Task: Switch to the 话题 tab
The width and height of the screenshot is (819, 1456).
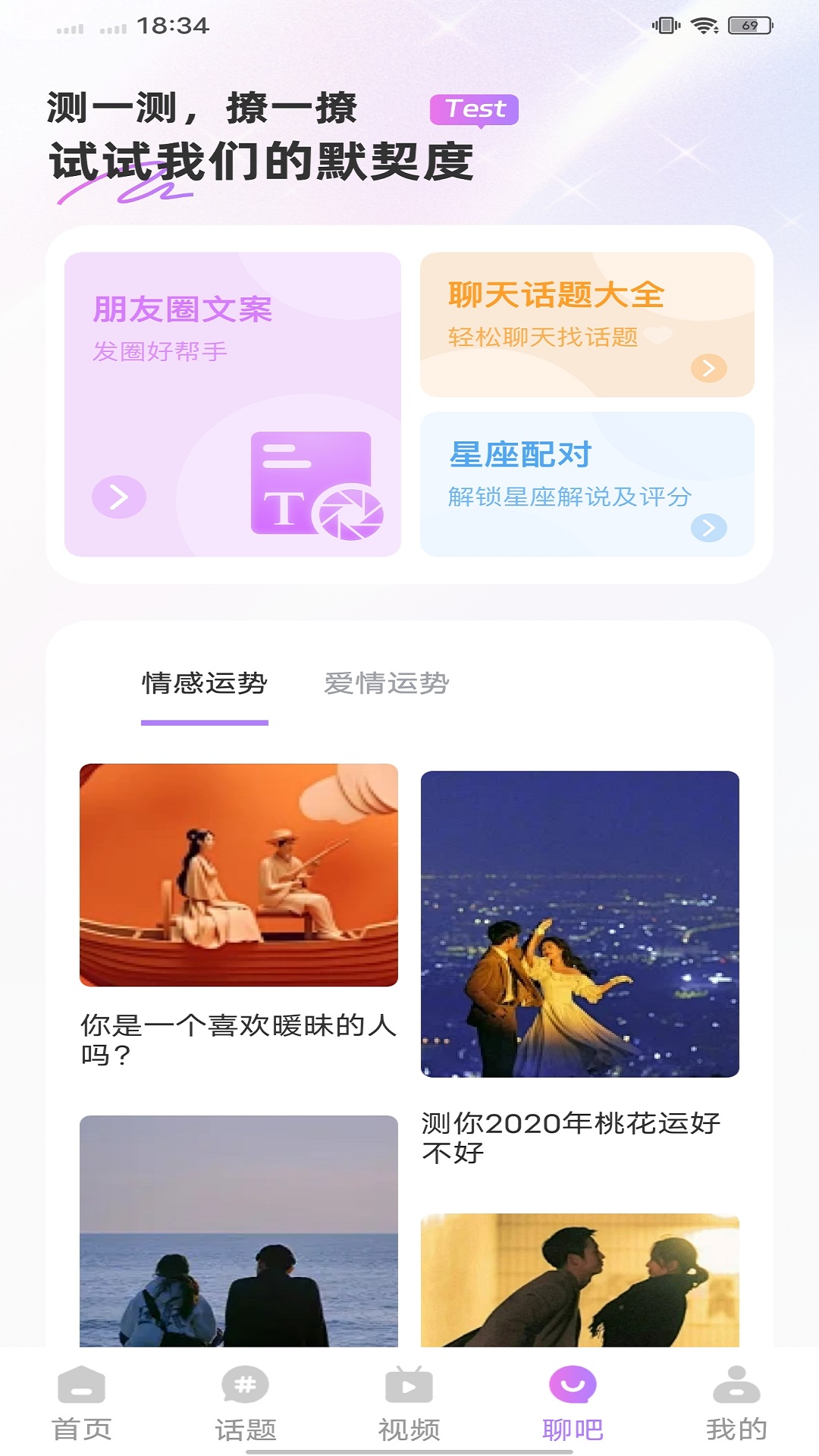Action: point(246,1403)
